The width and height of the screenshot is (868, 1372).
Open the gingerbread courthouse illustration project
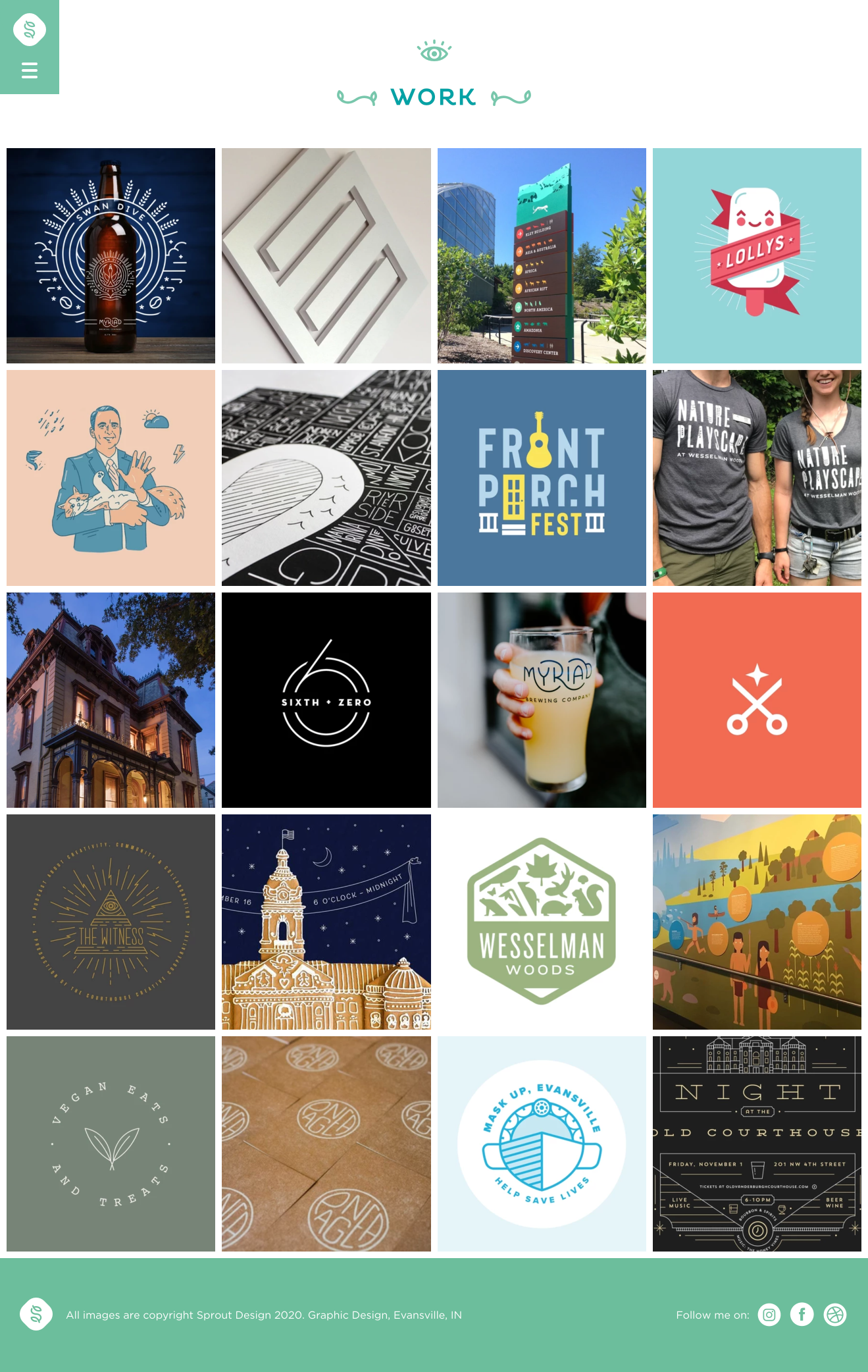click(x=326, y=922)
